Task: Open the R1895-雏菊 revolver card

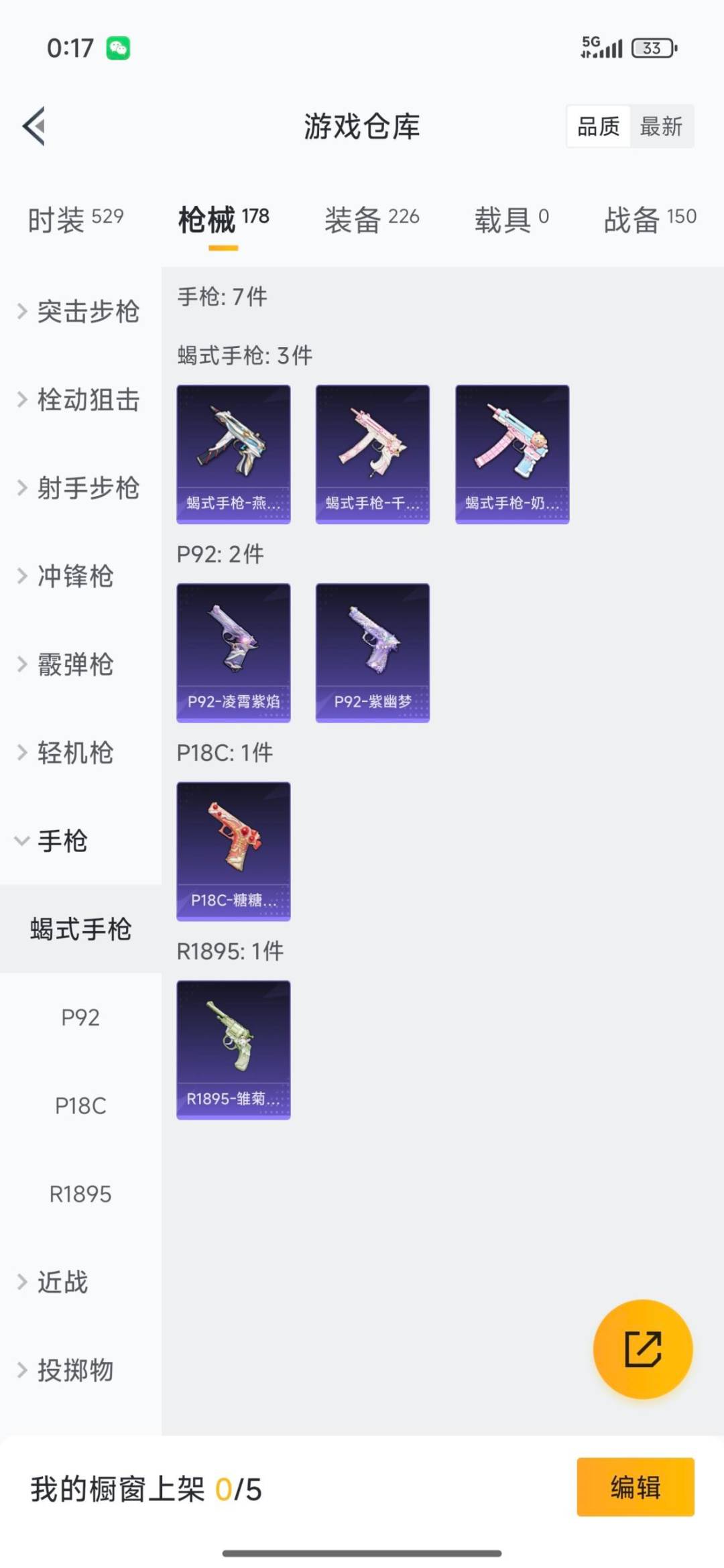Action: click(x=233, y=1049)
